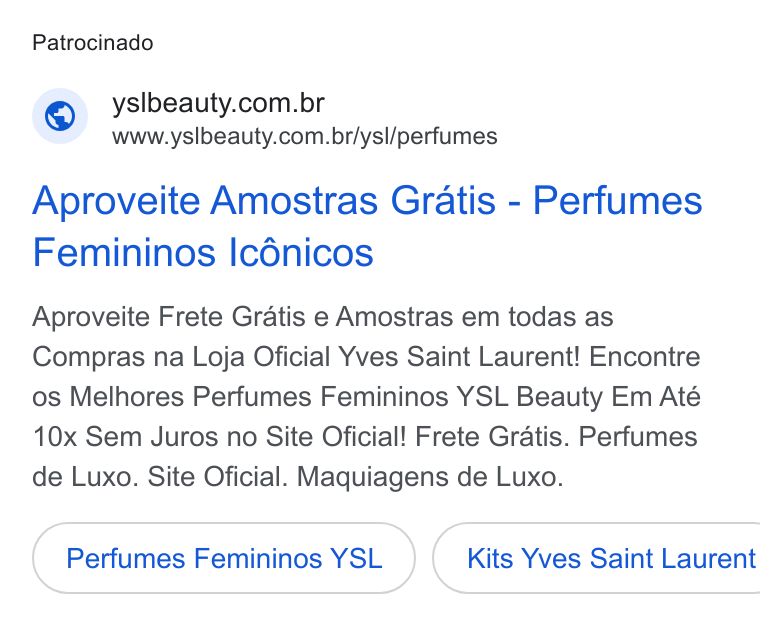Select the Perfumes Femininos YSL chip

(224, 558)
